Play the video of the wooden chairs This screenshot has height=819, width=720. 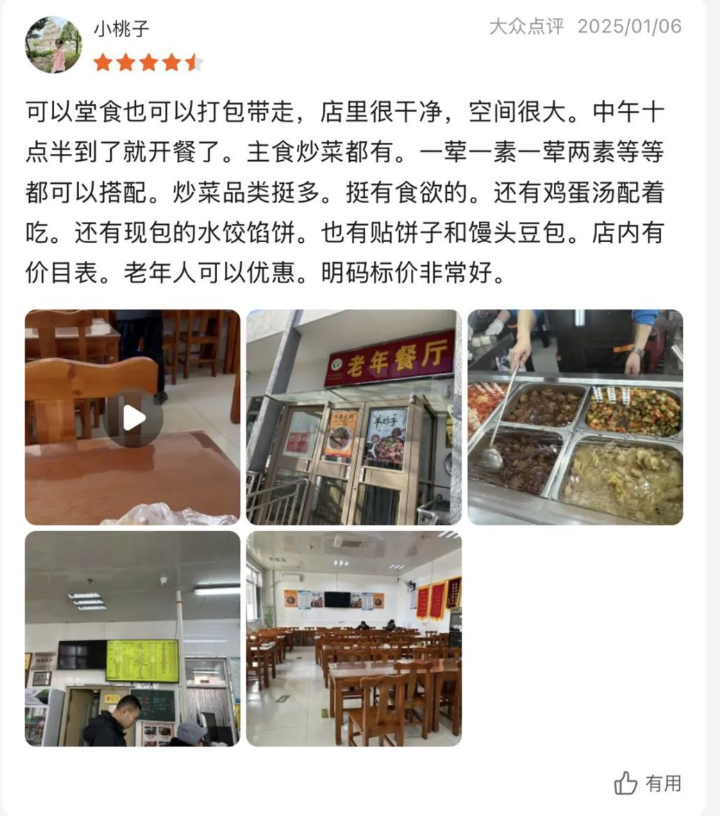coord(133,418)
